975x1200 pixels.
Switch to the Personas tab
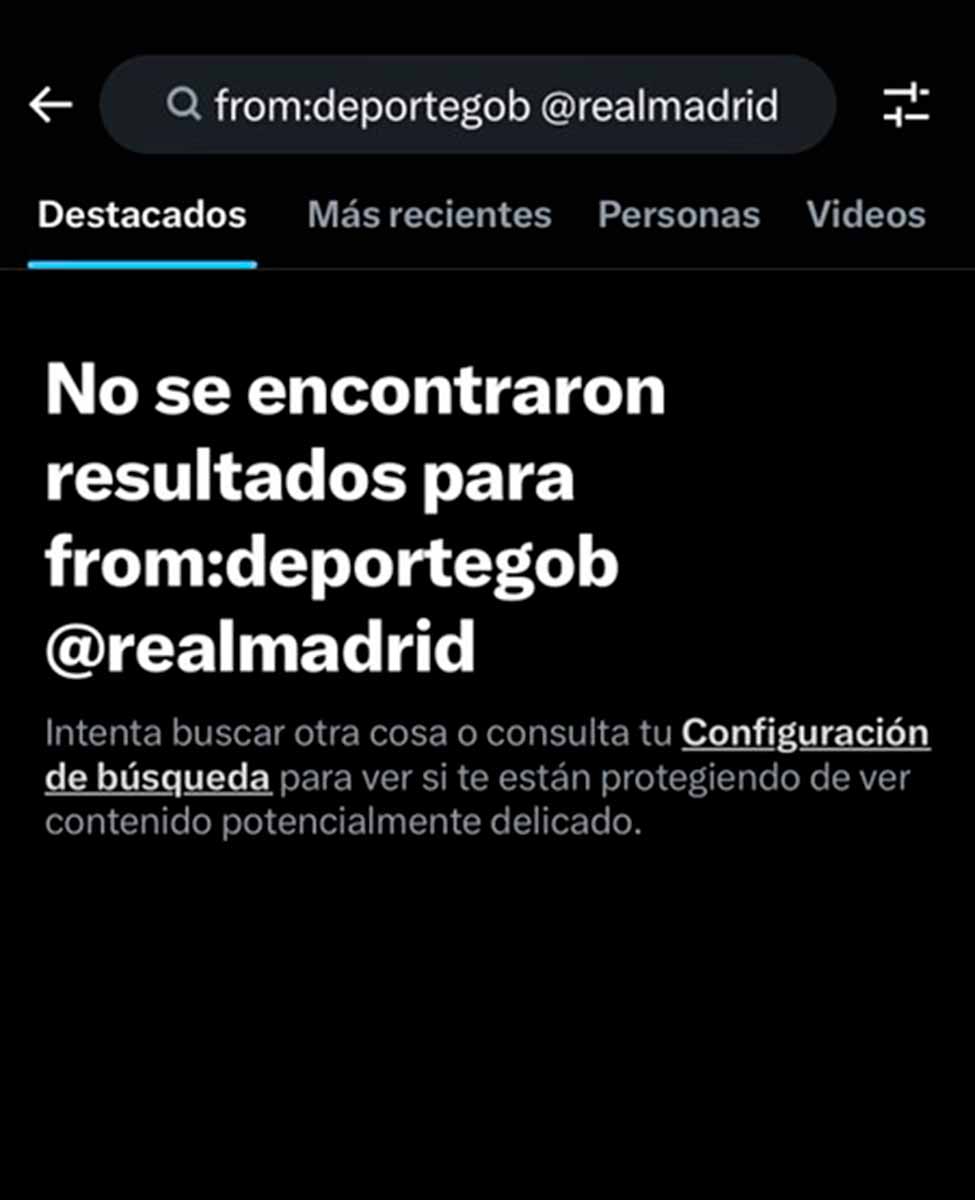click(678, 215)
